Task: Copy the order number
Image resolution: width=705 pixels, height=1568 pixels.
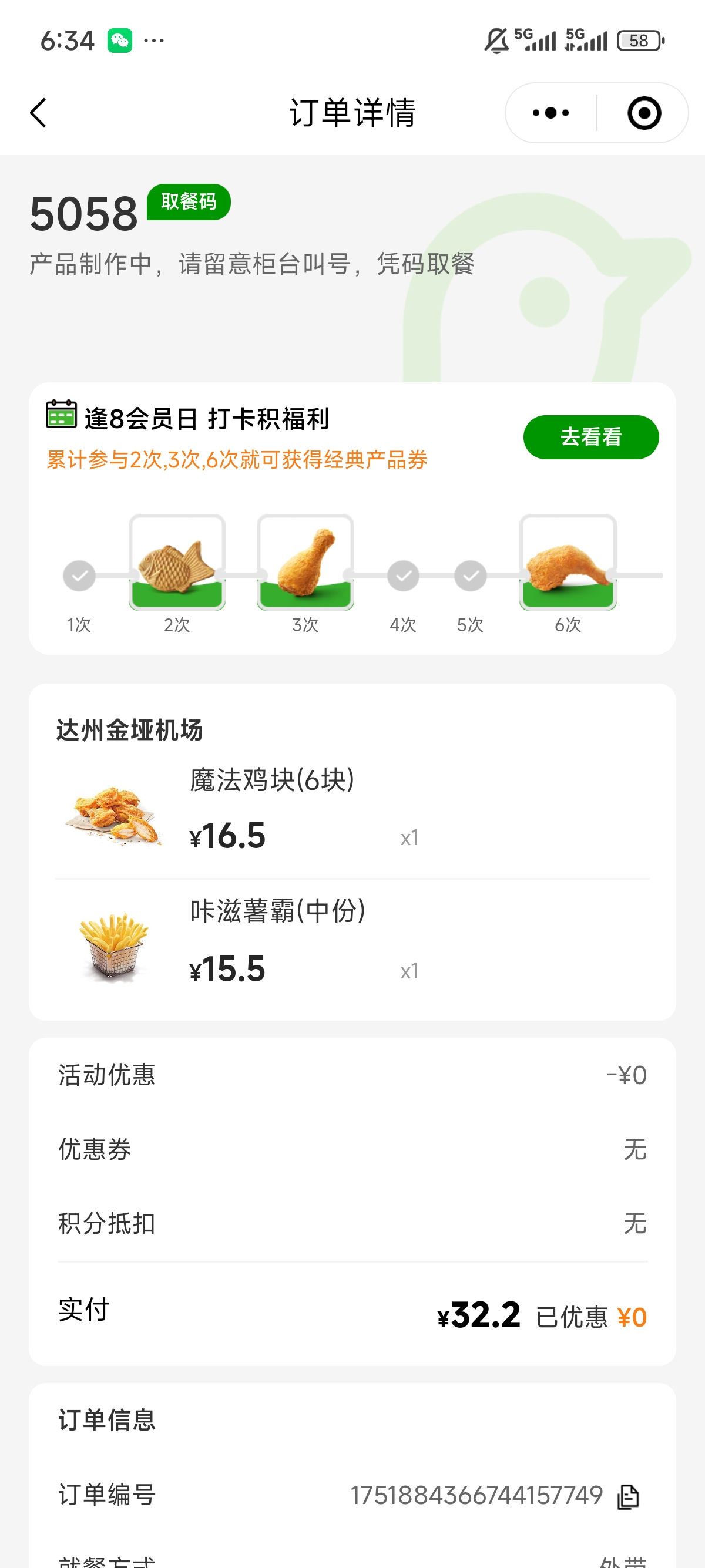Action: [627, 1496]
